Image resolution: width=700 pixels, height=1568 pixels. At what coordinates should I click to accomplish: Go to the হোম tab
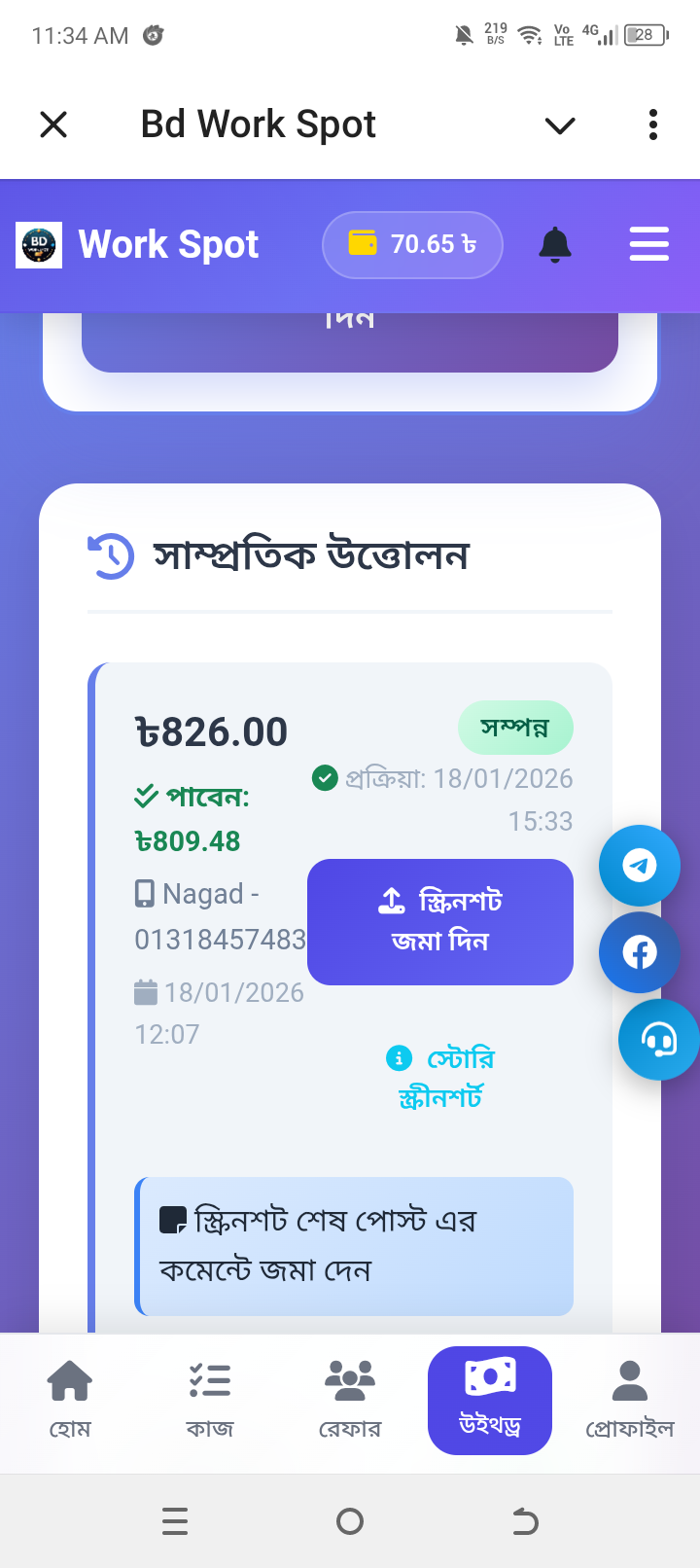(x=70, y=1400)
